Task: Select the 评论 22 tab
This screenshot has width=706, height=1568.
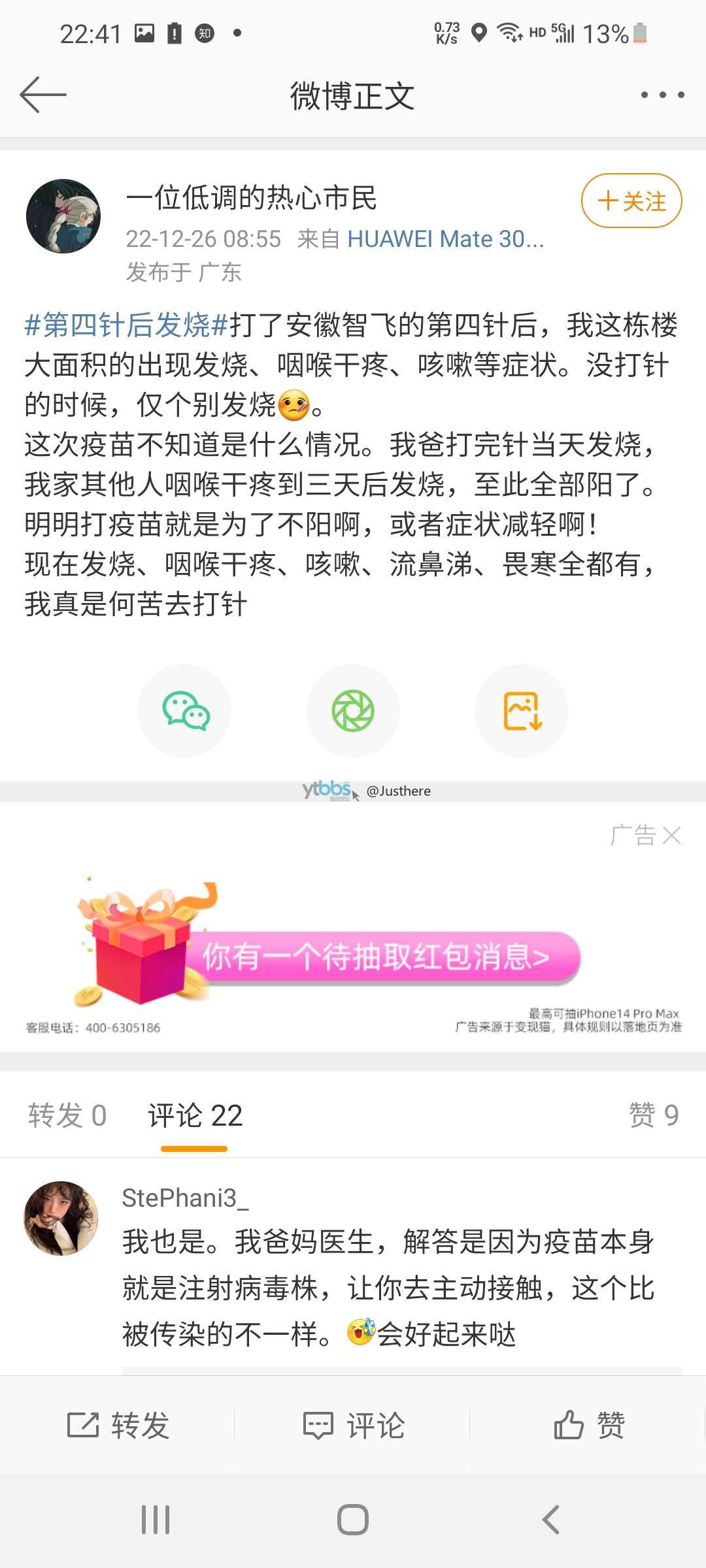Action: tap(195, 1115)
